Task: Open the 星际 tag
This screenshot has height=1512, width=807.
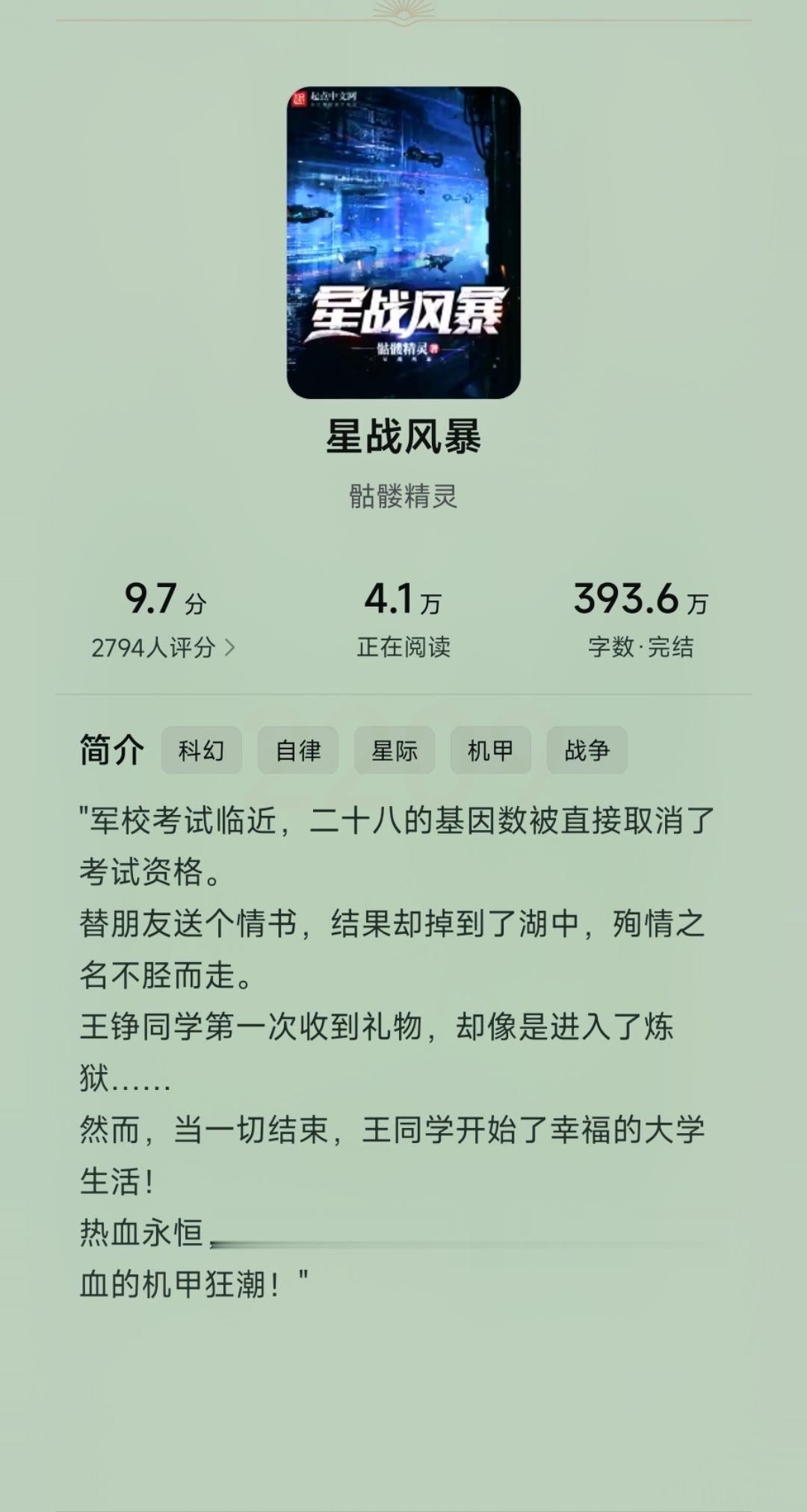Action: point(395,750)
